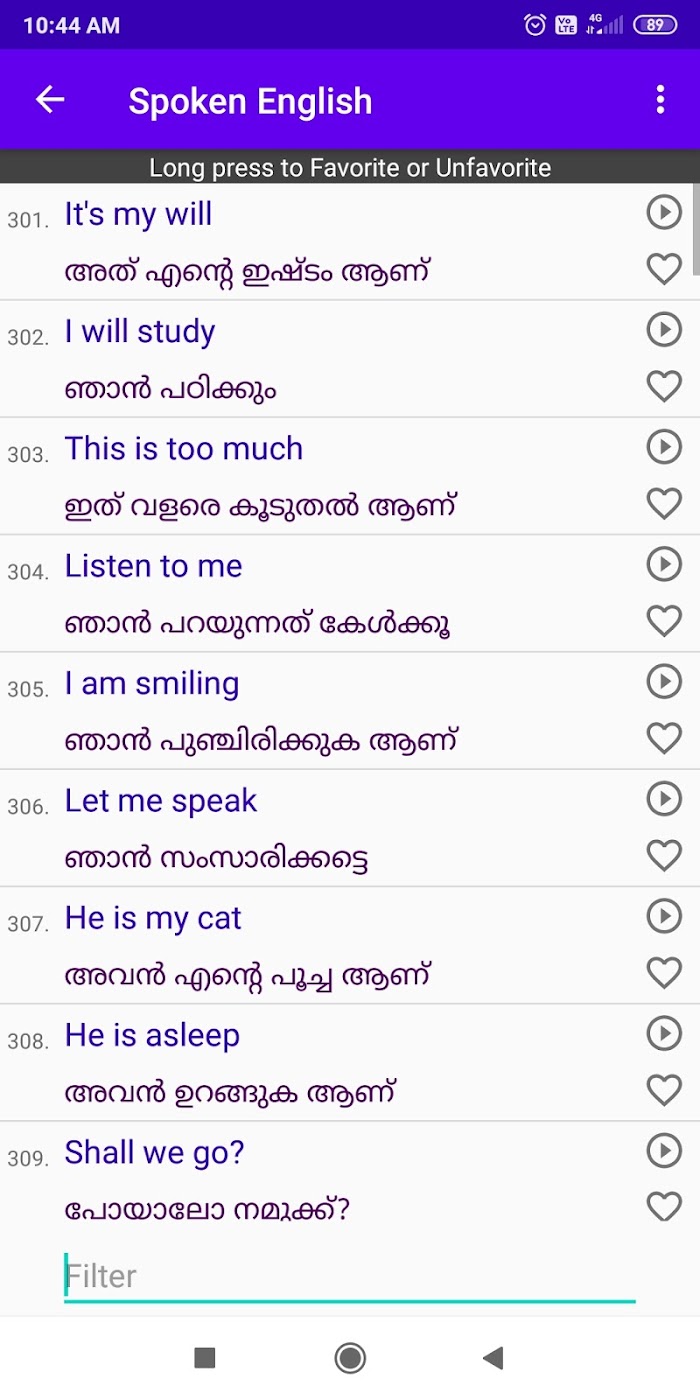Go back using the app bar arrow
Image resolution: width=700 pixels, height=1400 pixels.
click(50, 99)
